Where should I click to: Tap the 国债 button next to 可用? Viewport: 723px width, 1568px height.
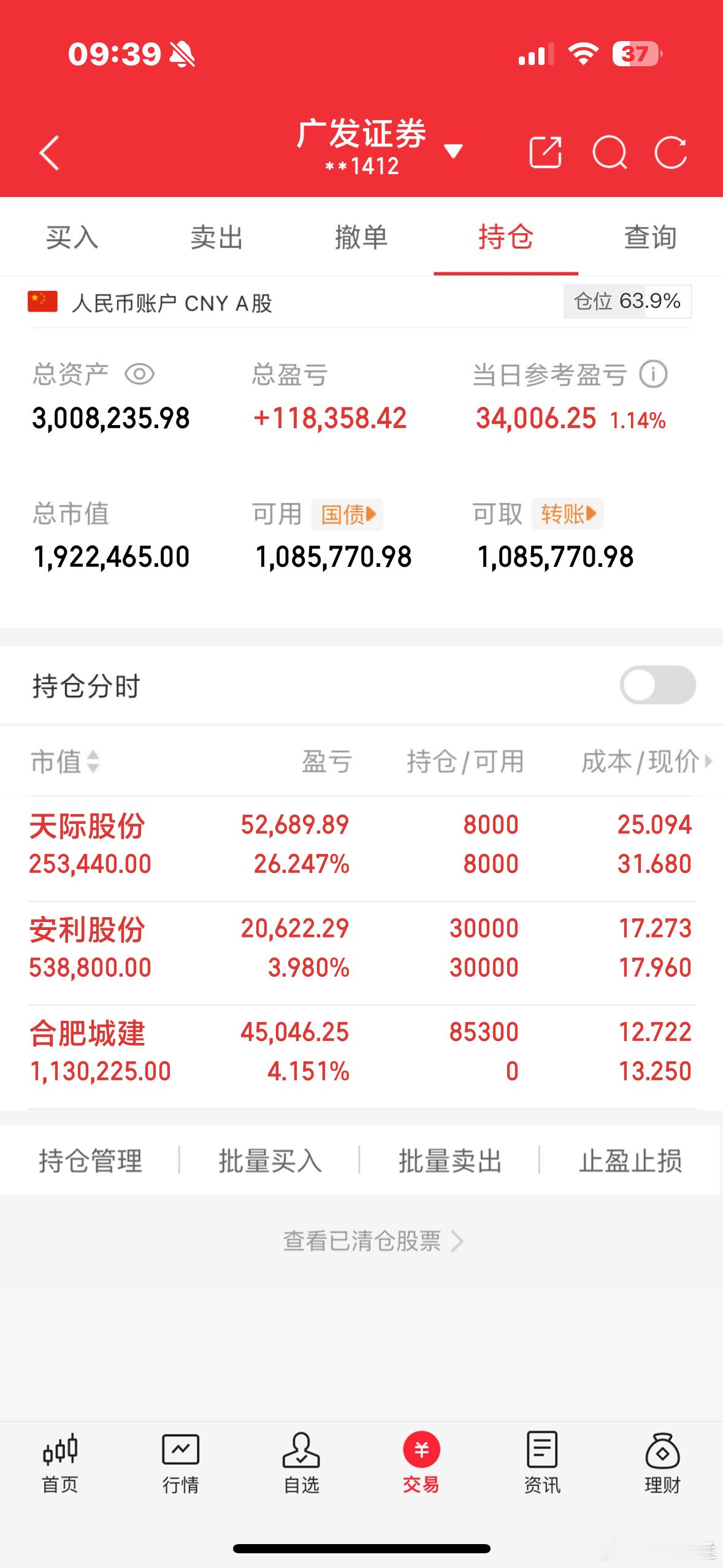(348, 514)
